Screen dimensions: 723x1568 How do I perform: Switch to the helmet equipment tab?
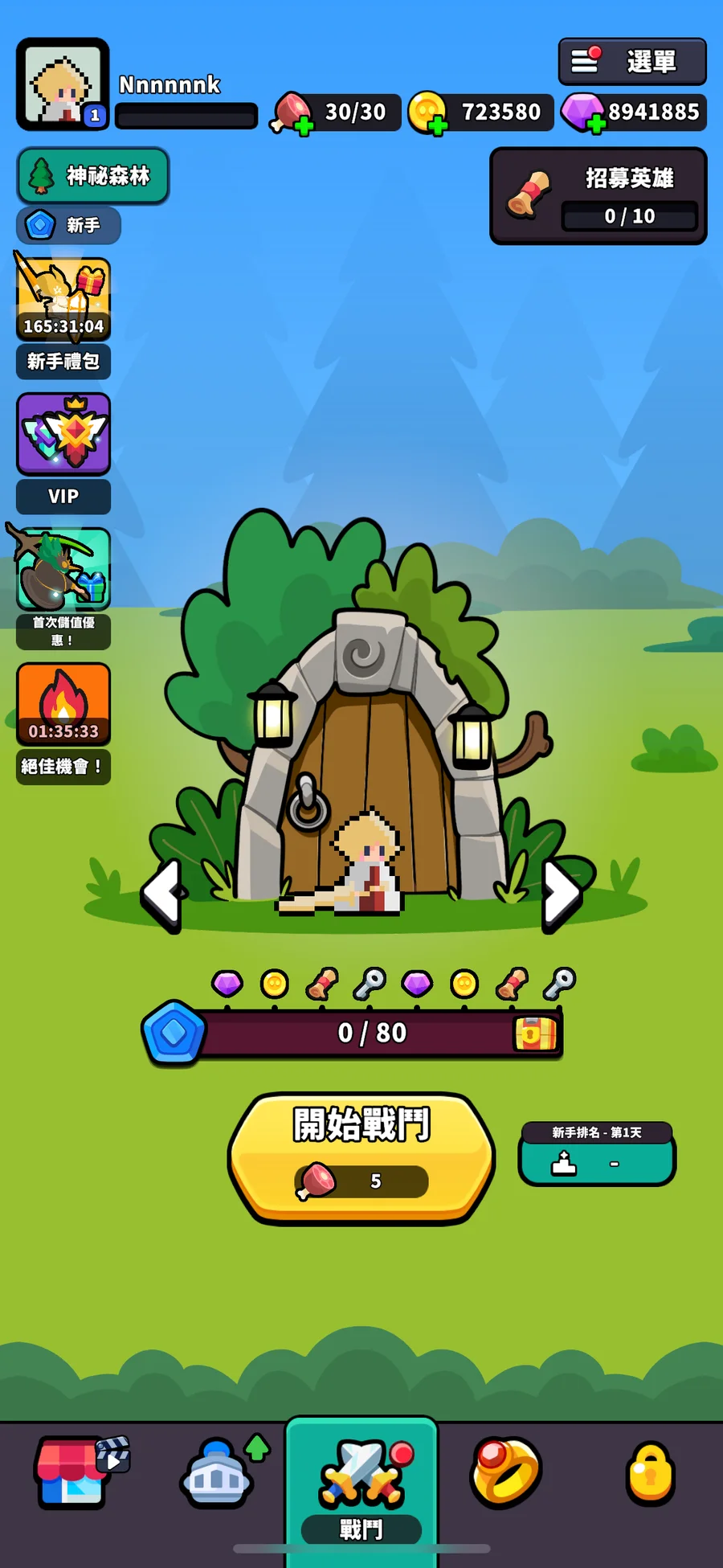pos(223,1471)
